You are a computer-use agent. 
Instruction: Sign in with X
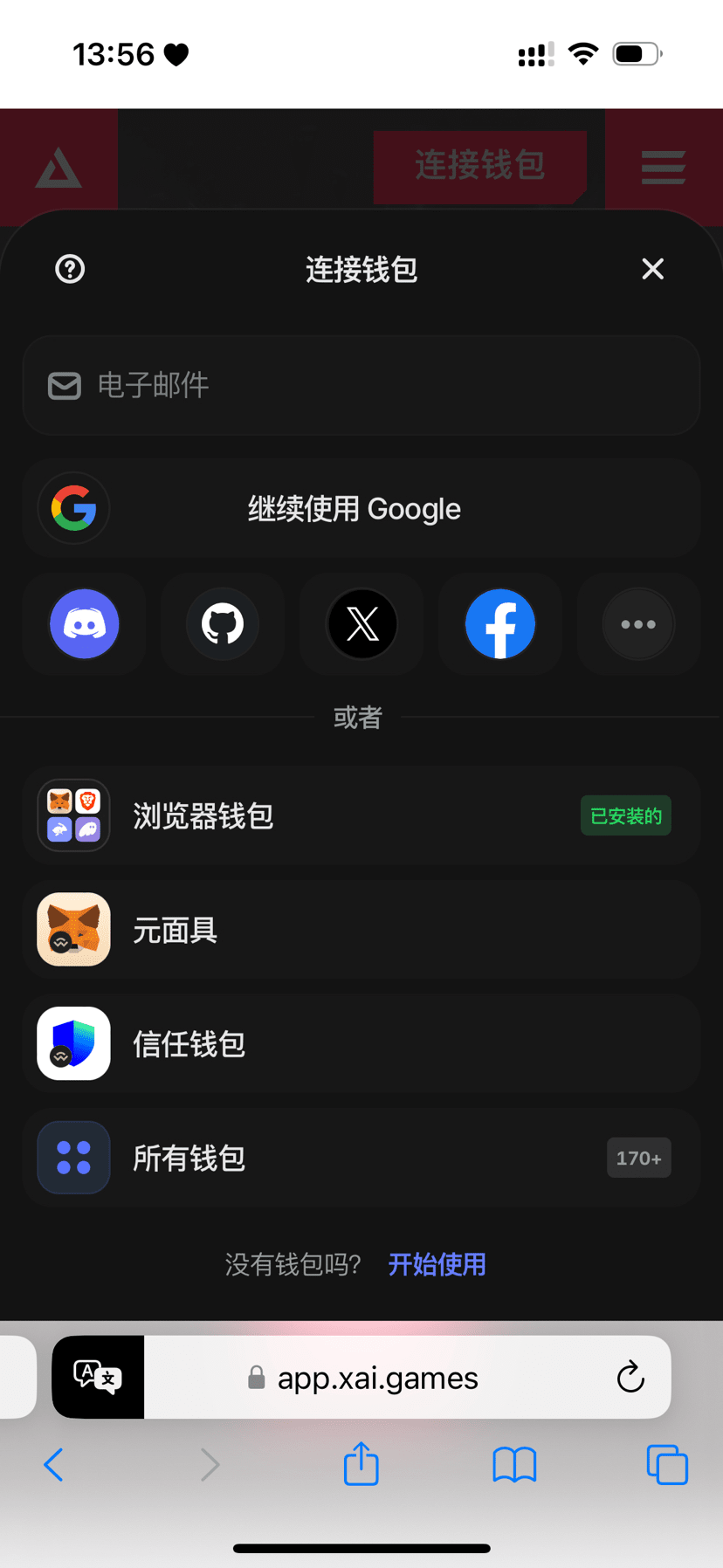coord(362,624)
